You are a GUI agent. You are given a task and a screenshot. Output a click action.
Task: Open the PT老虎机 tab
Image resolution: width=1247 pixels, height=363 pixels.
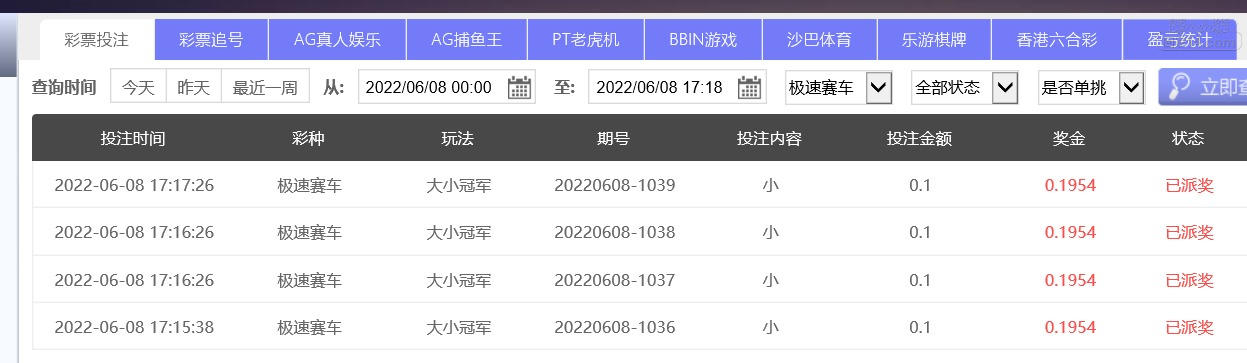coord(585,40)
